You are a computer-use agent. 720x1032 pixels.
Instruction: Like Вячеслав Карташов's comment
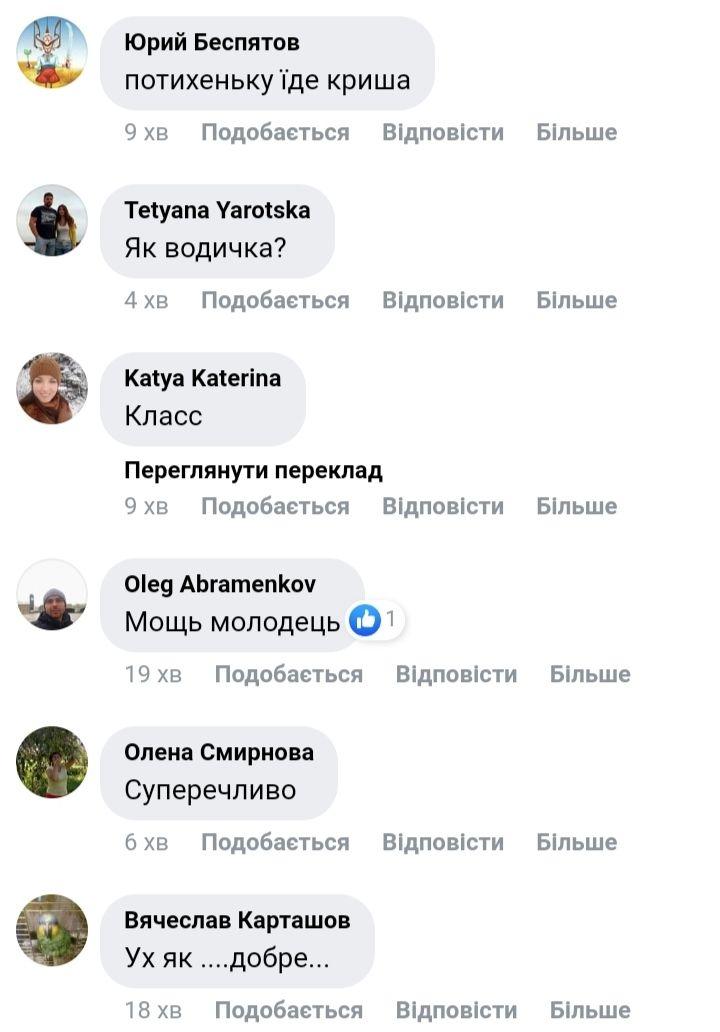[288, 1010]
